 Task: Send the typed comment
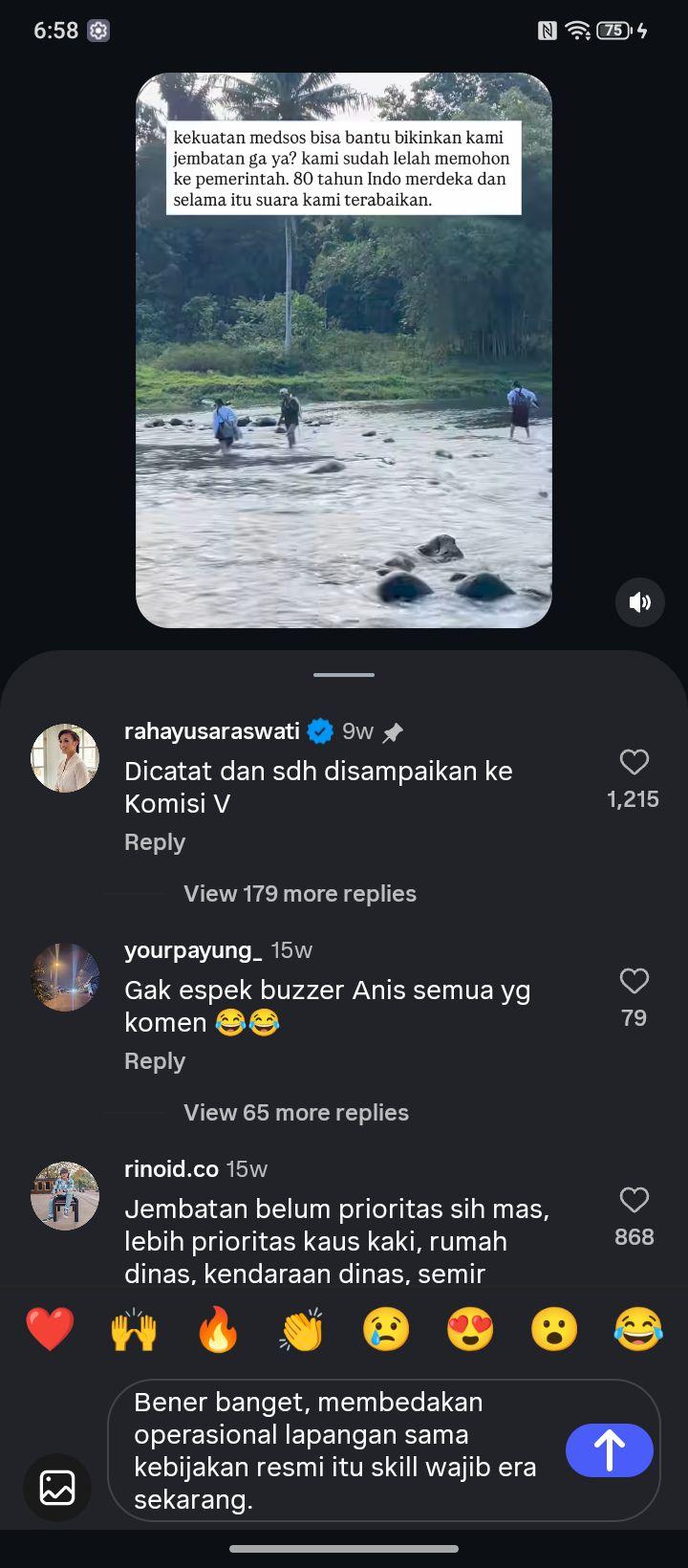(610, 1449)
